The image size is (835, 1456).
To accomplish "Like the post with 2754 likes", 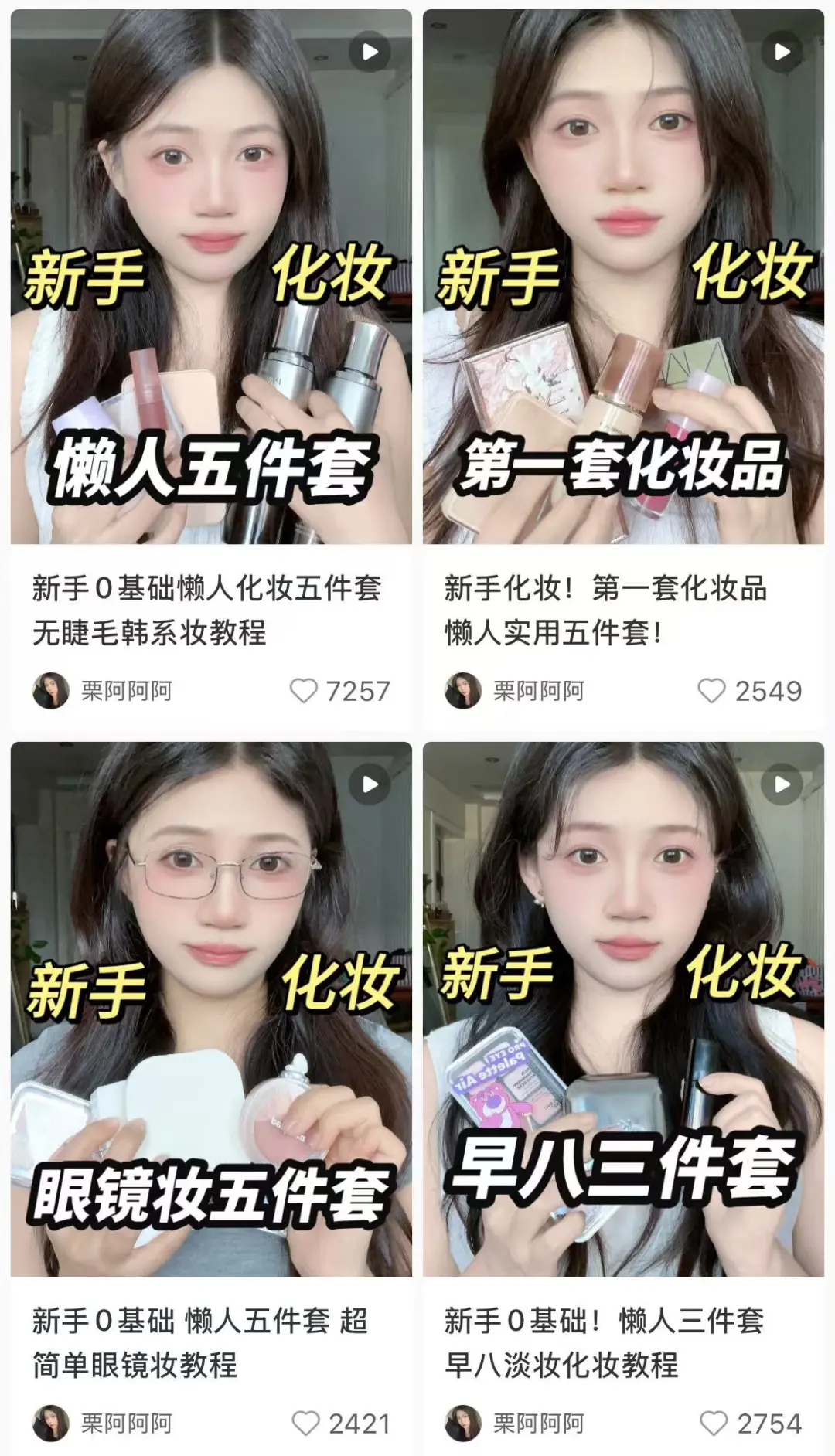I will pyautogui.click(x=713, y=1424).
